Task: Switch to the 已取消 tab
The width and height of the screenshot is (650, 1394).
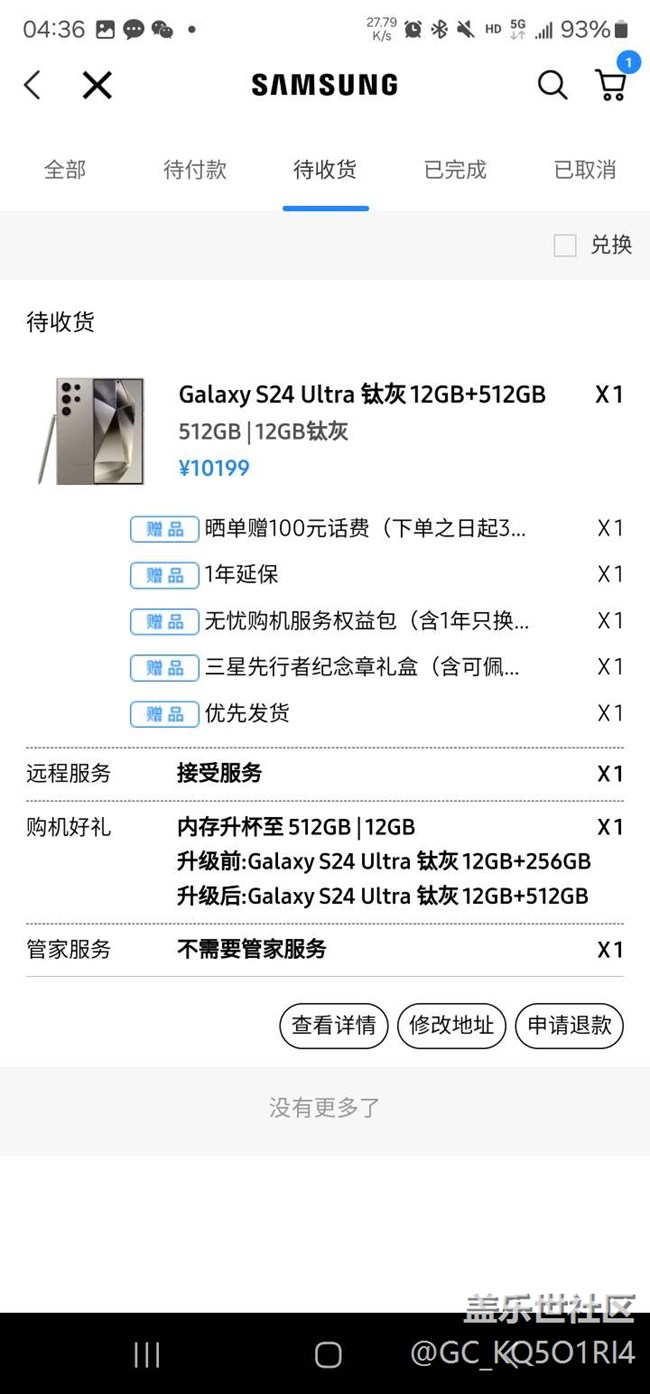Action: point(585,170)
